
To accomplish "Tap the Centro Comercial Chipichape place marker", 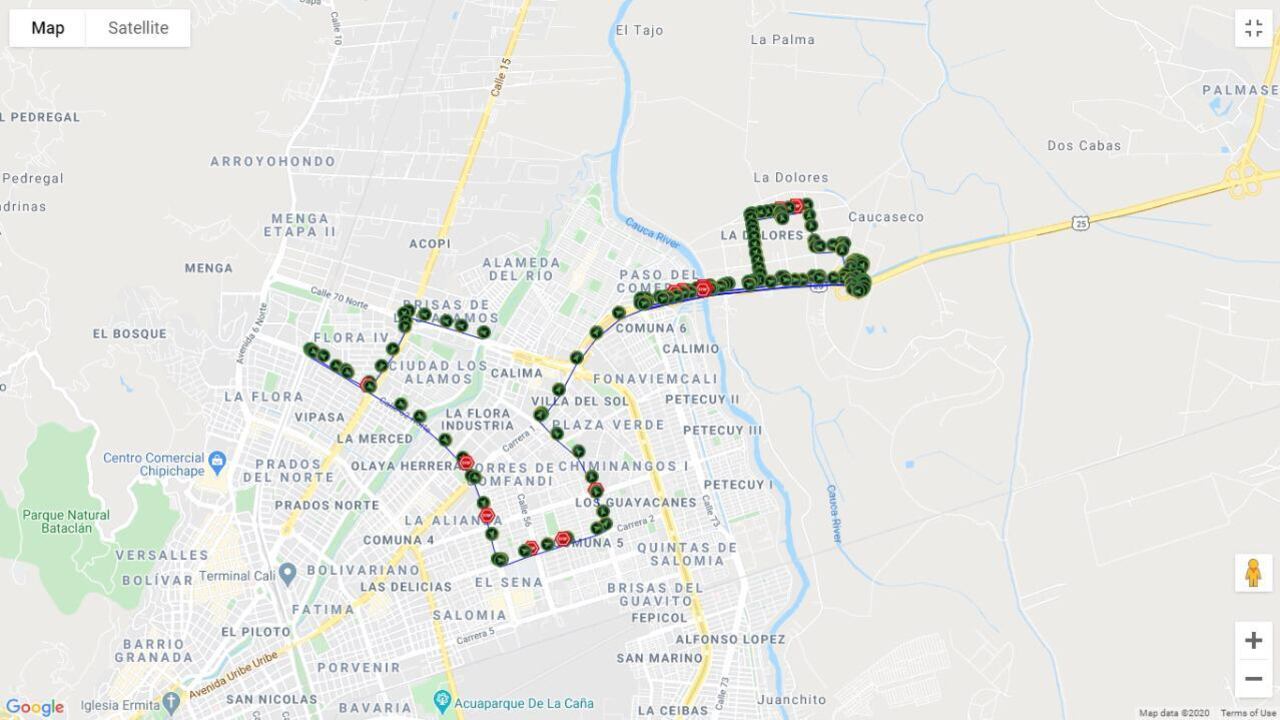I will pos(218,461).
